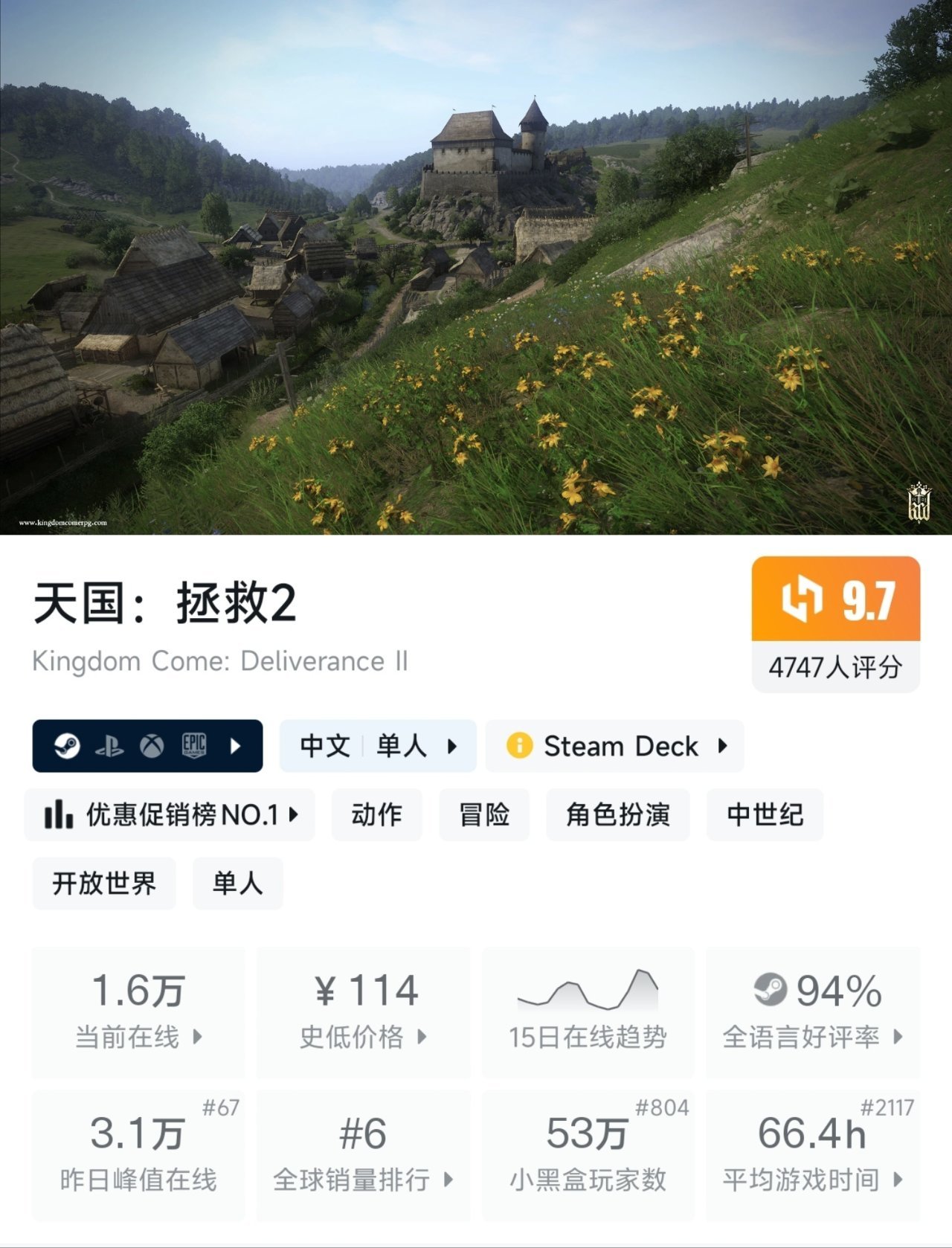Screen dimensions: 952x1248
Task: Open the game screenshot banner
Action: (476, 267)
